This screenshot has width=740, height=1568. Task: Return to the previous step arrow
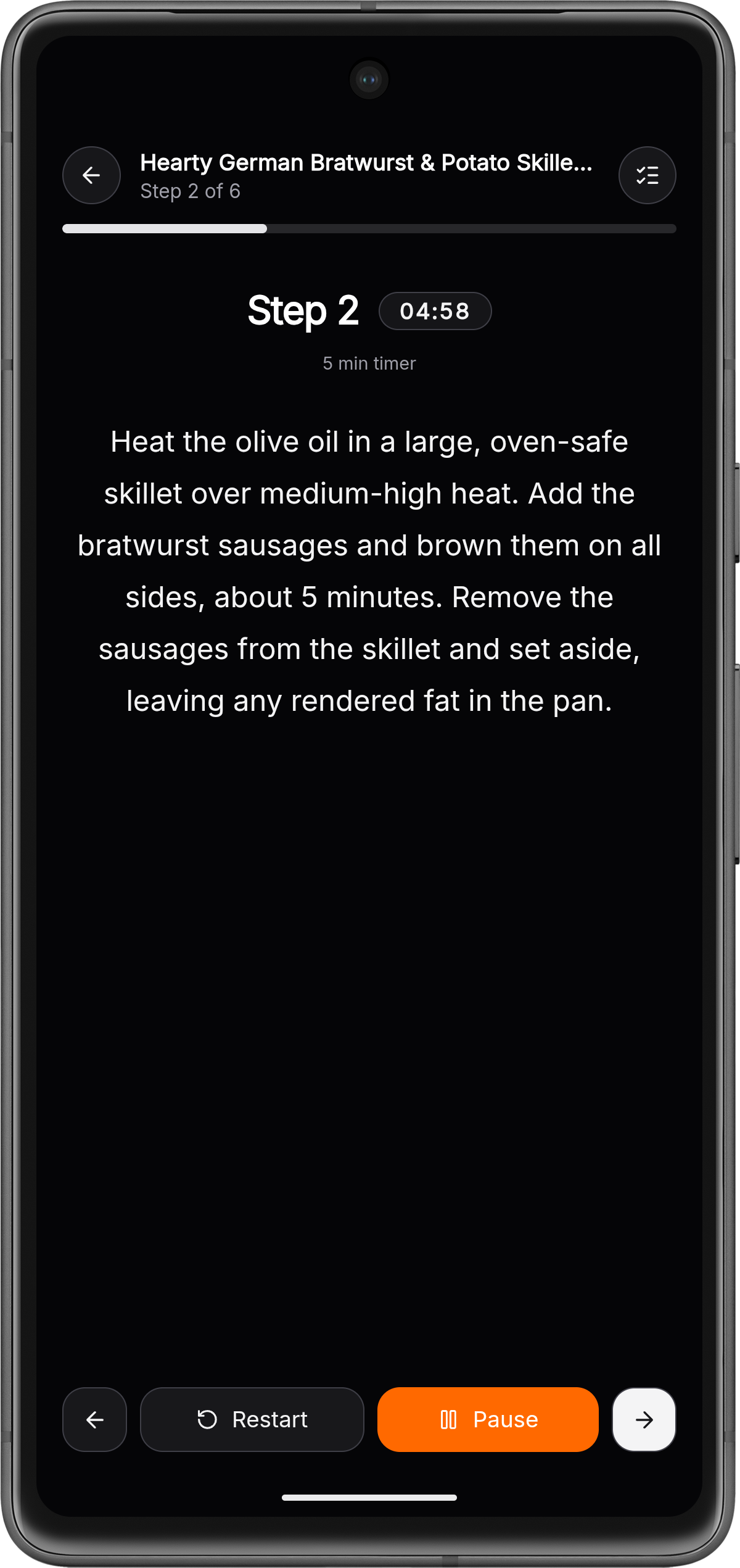coord(94,1419)
